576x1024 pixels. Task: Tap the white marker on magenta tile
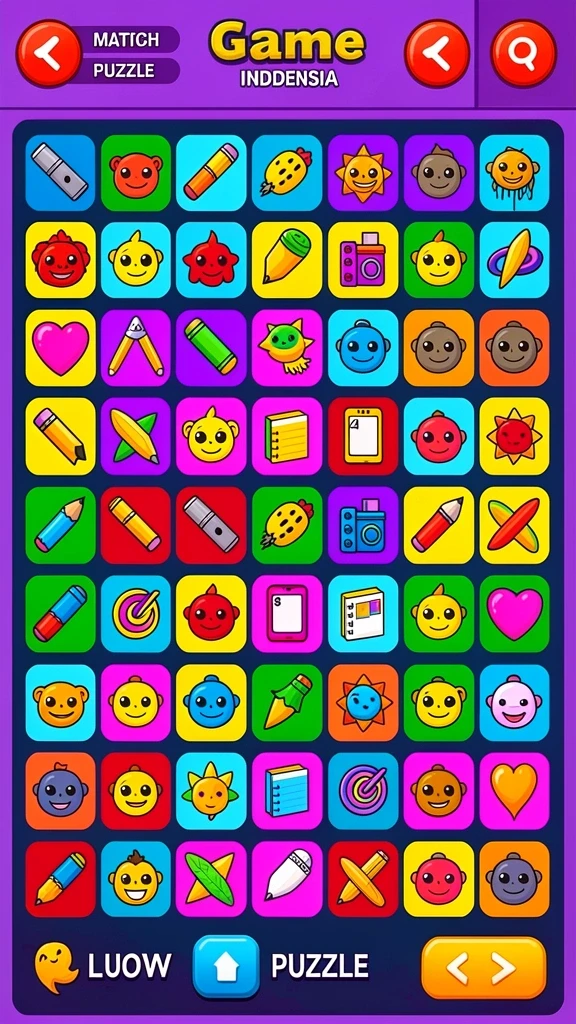click(287, 879)
